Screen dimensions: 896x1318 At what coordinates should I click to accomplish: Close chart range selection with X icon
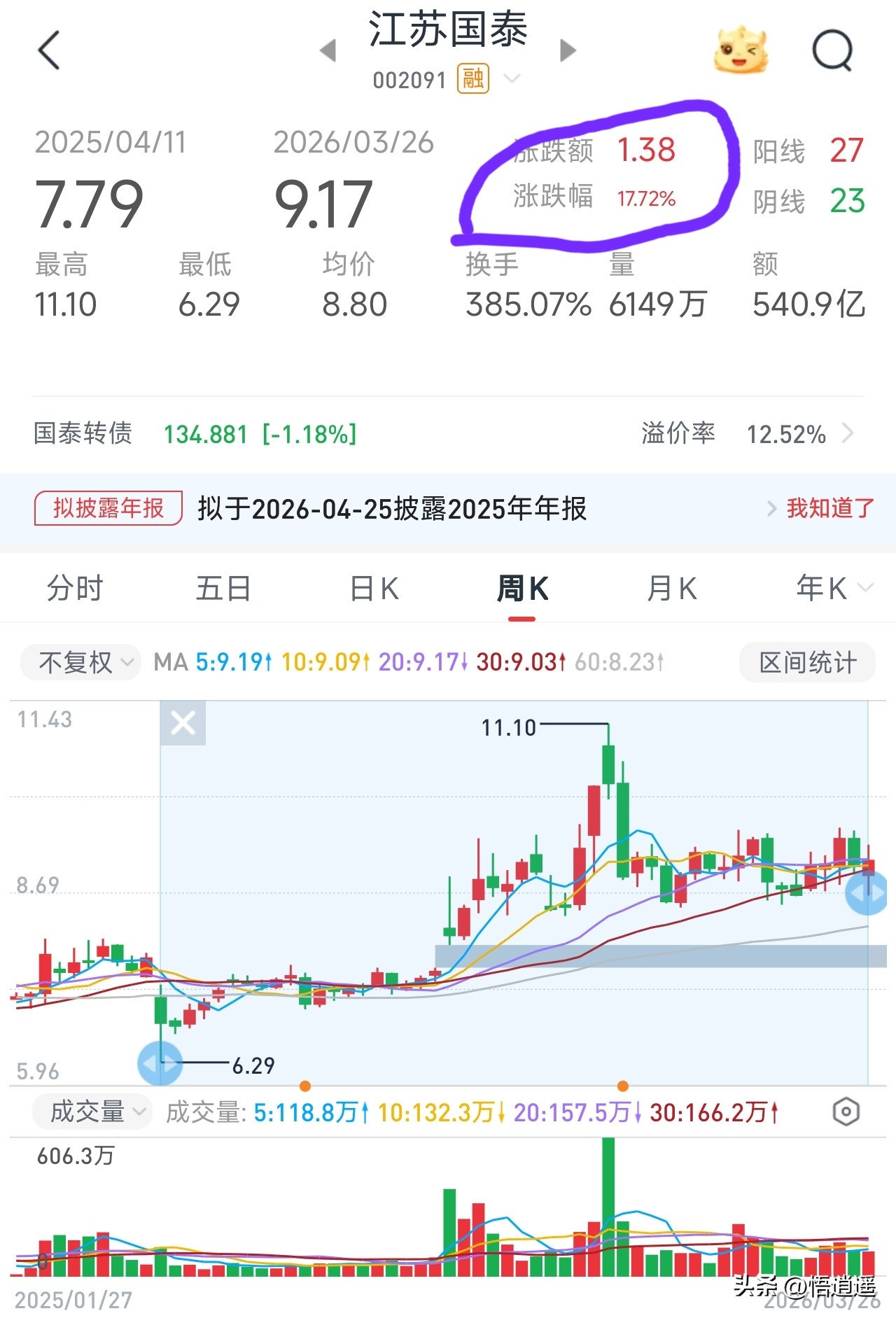tap(182, 724)
